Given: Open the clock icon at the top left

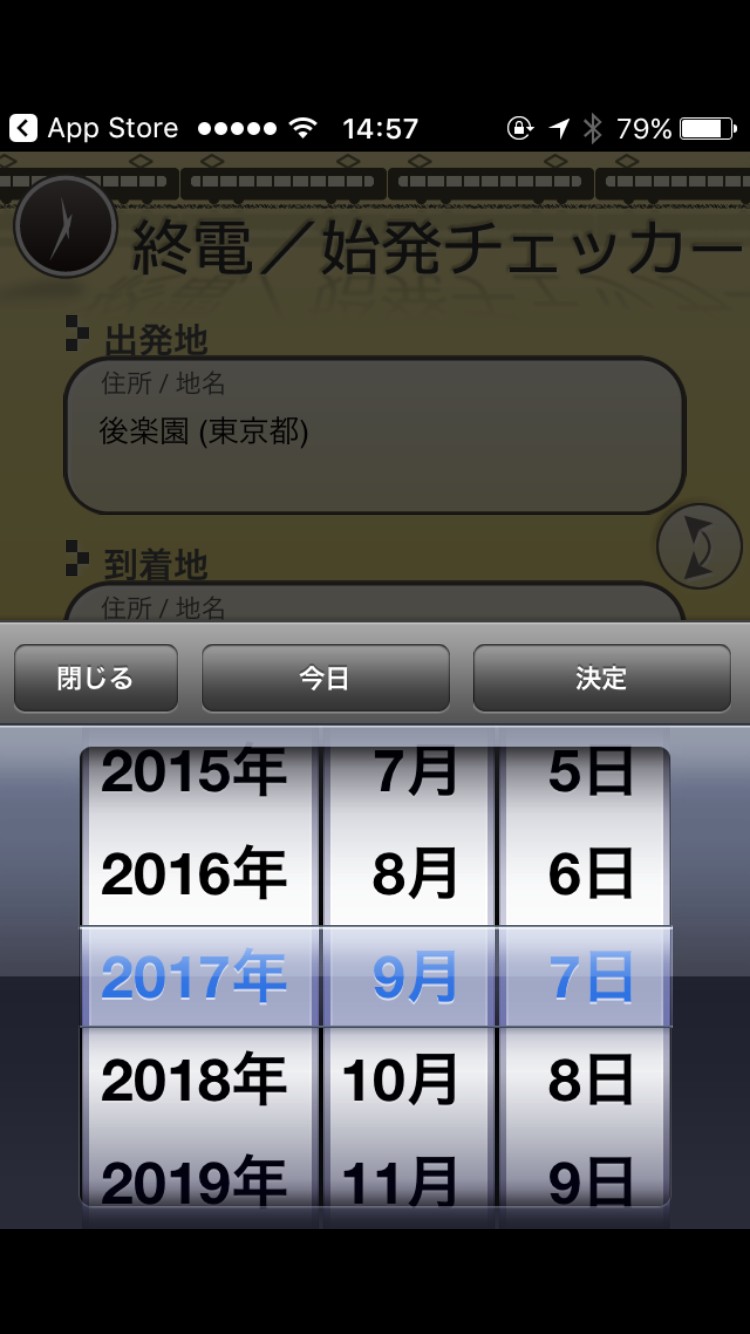Looking at the screenshot, I should click(x=66, y=226).
